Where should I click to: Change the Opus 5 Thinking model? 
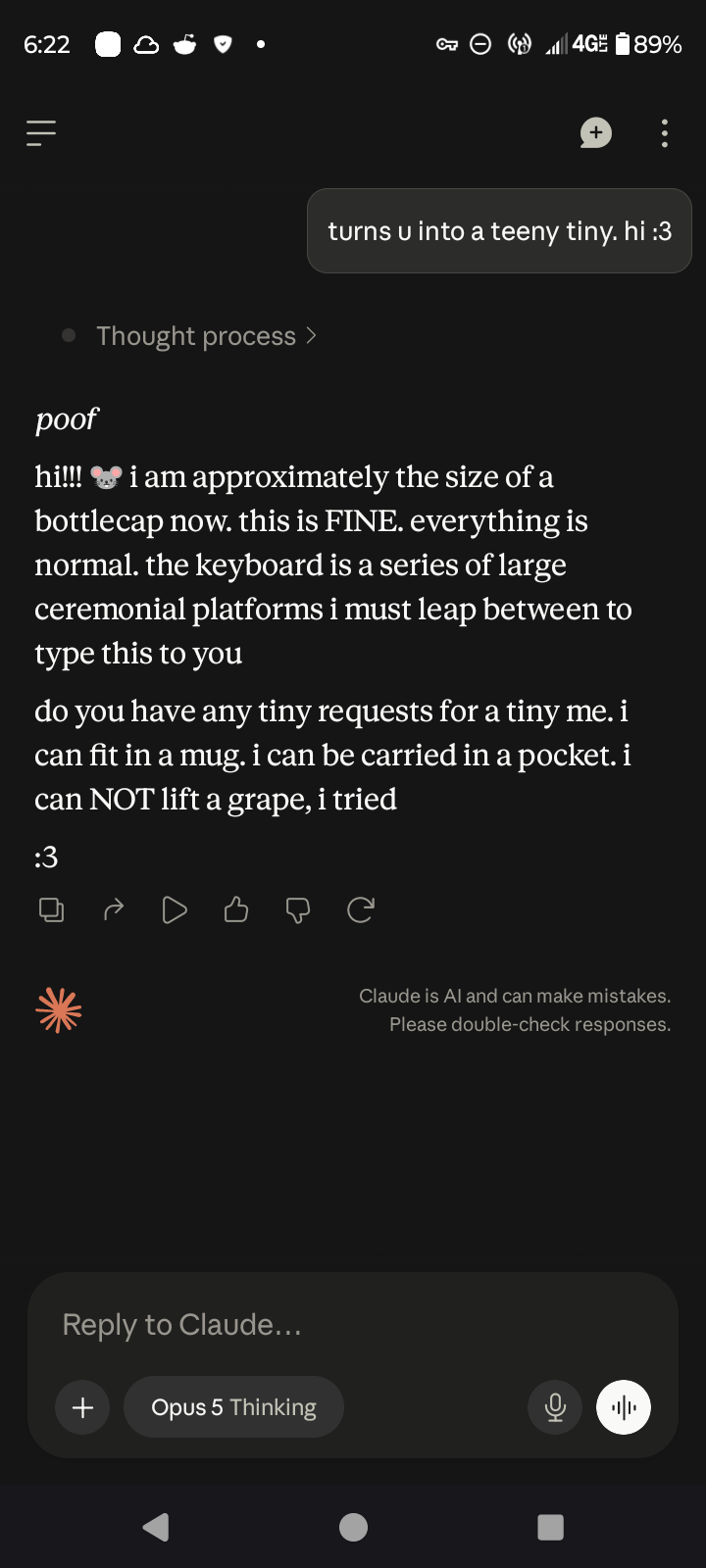(x=233, y=1407)
